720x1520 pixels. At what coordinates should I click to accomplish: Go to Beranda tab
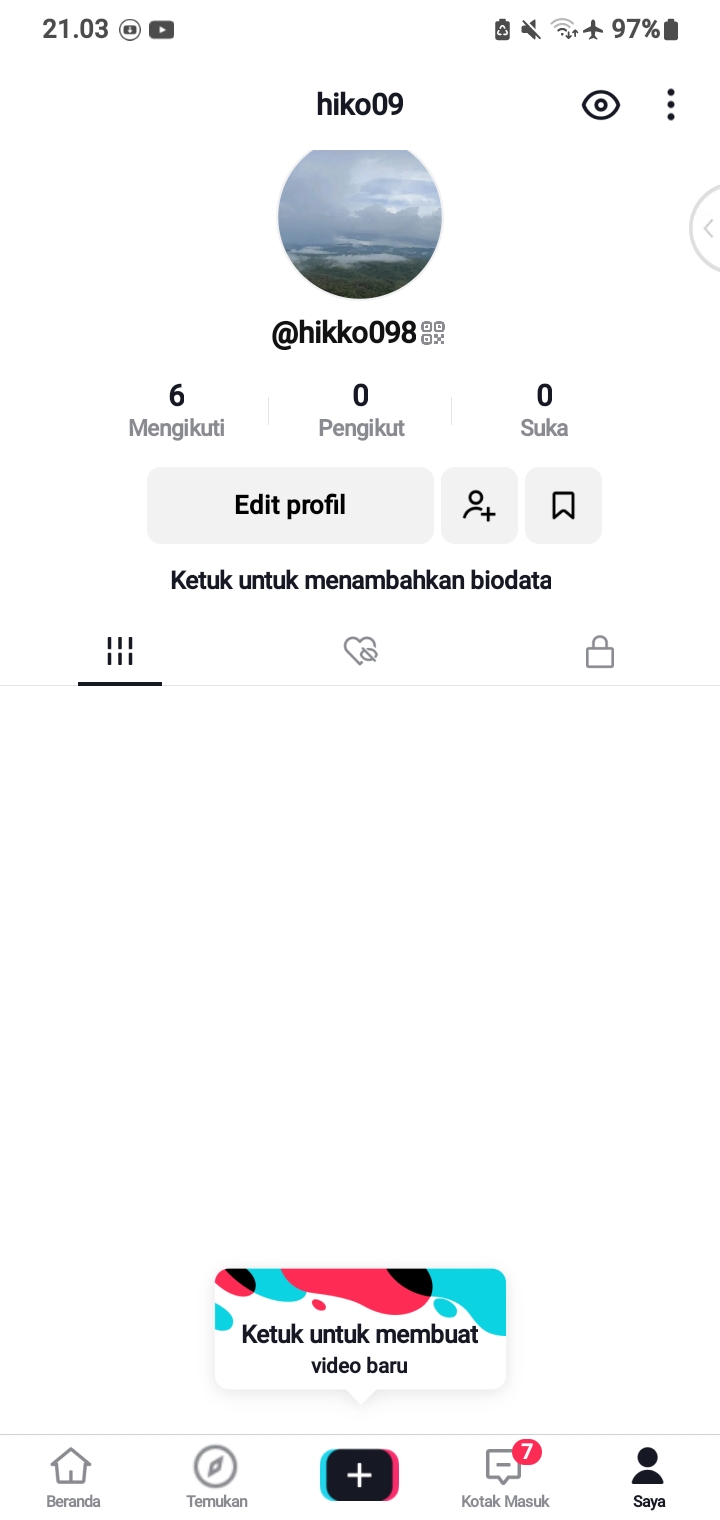tap(73, 1479)
